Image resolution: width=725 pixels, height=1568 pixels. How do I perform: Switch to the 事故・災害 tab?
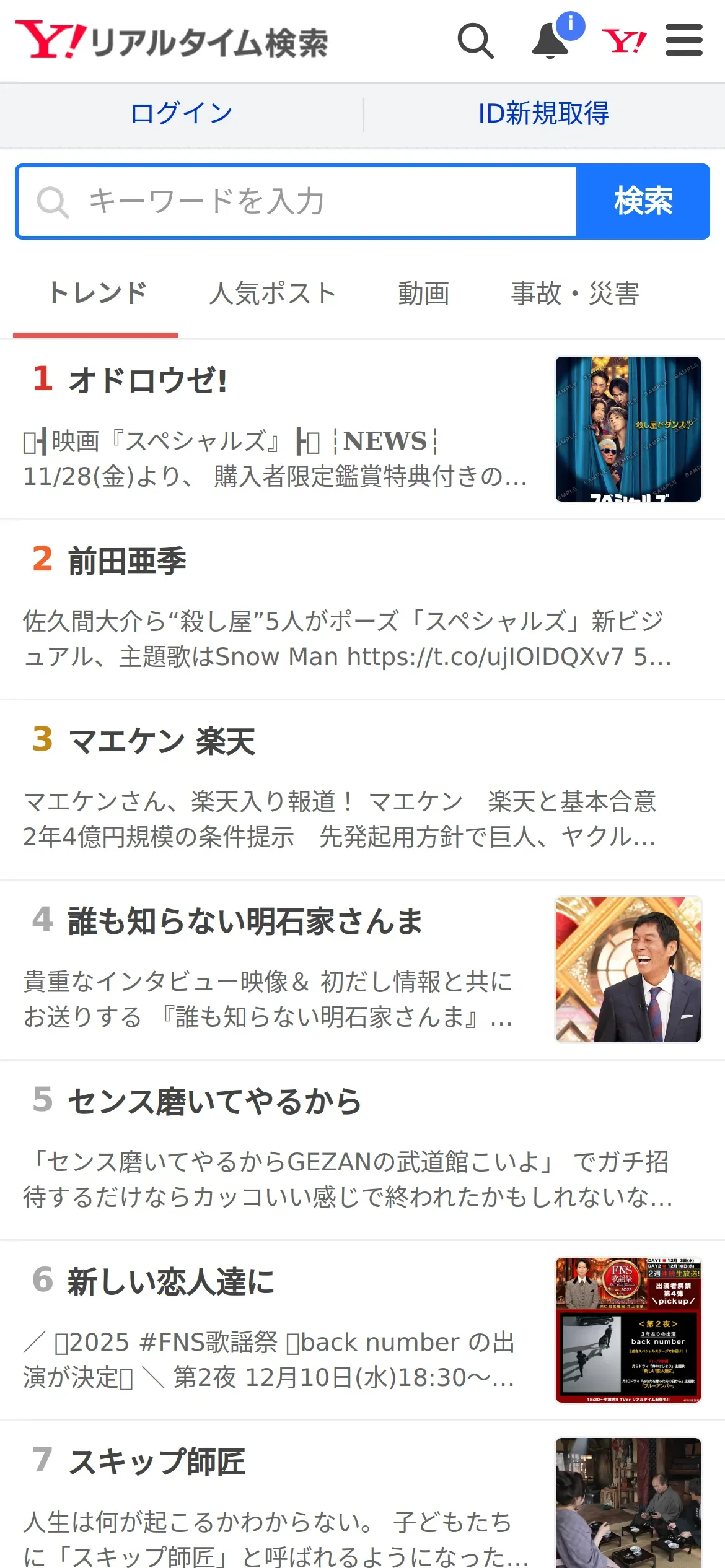[574, 294]
